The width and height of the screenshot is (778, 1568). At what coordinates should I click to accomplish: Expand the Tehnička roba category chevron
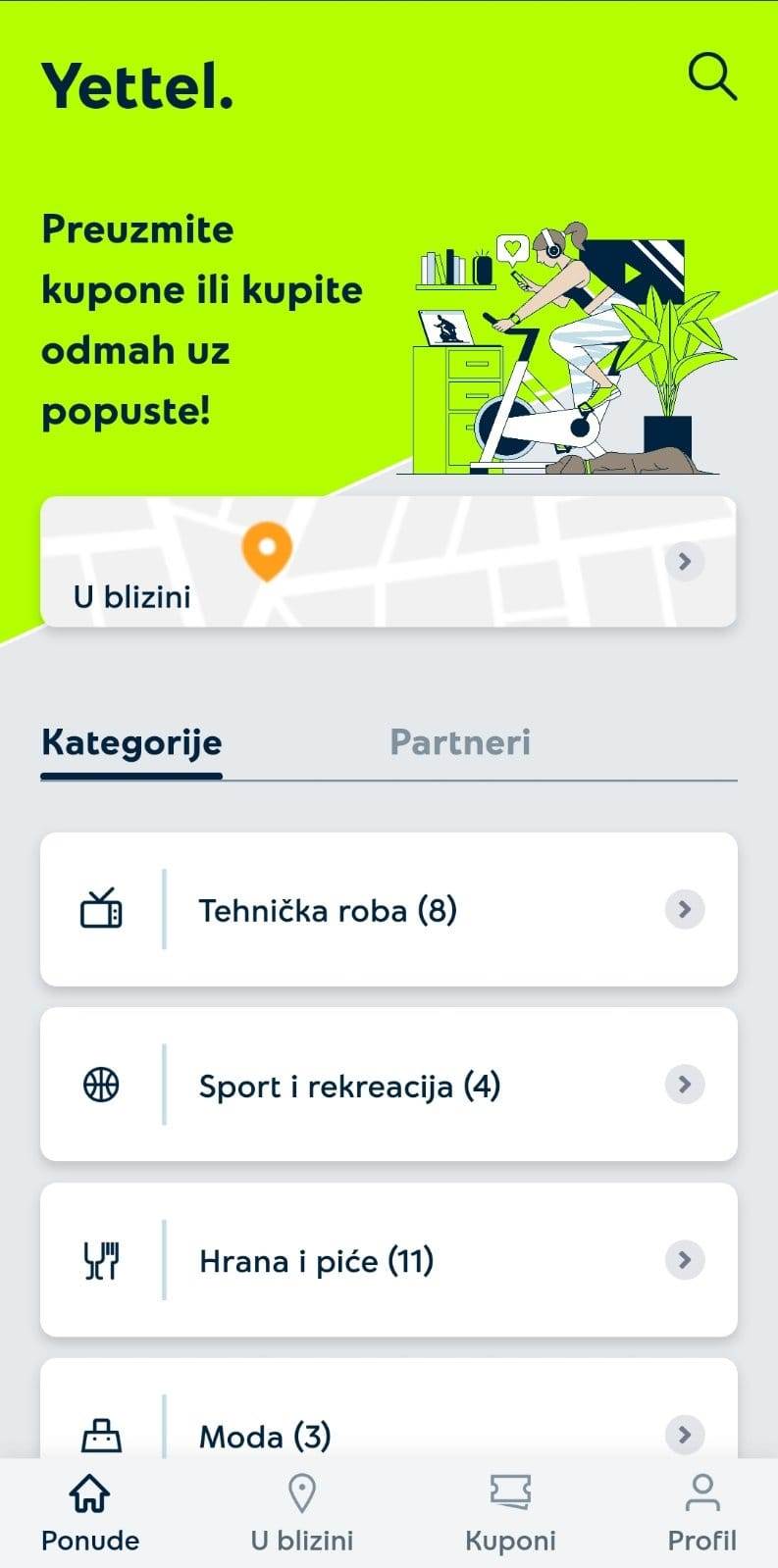[x=684, y=909]
